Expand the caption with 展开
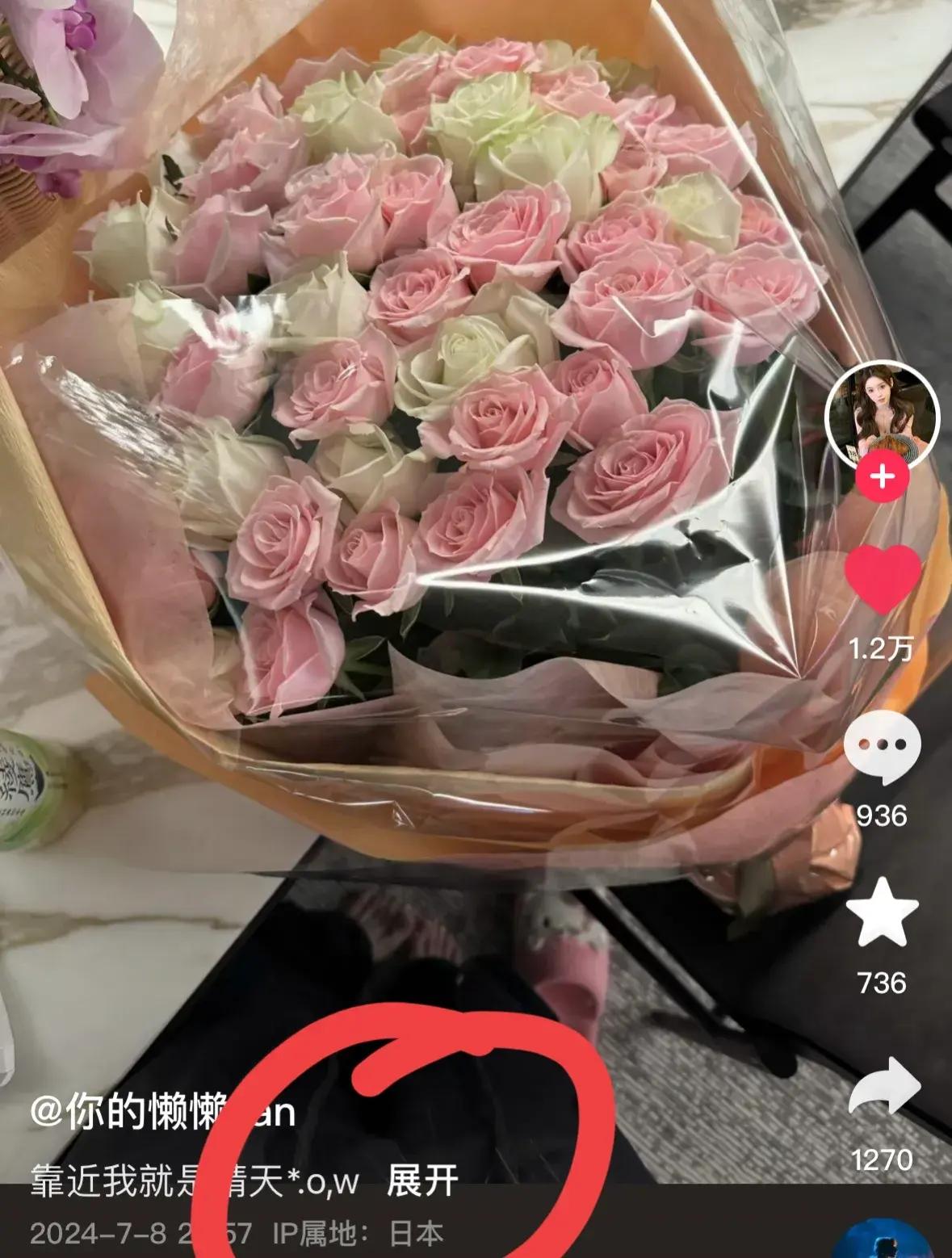 coord(422,1180)
